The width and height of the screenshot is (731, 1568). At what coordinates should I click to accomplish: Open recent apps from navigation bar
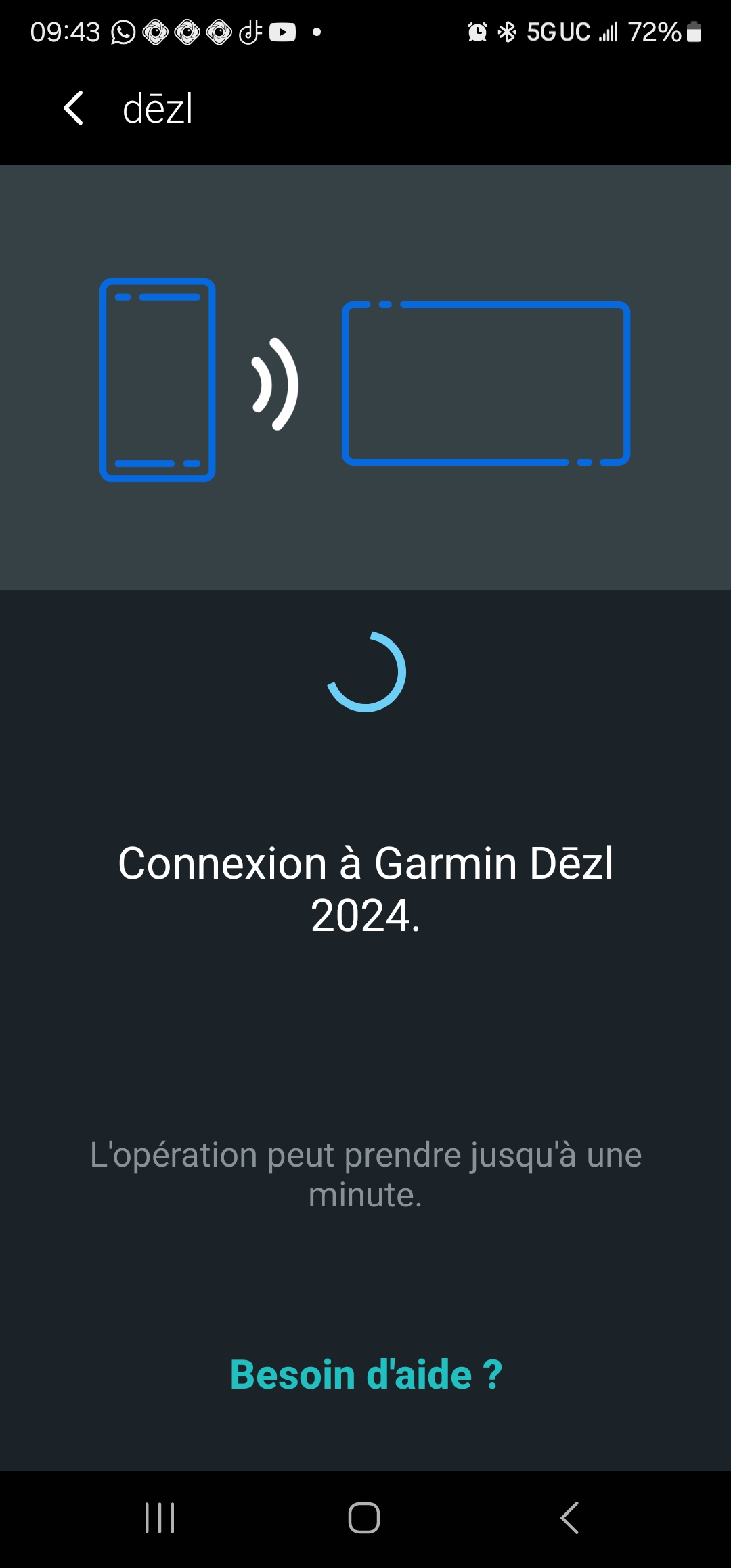click(160, 1517)
